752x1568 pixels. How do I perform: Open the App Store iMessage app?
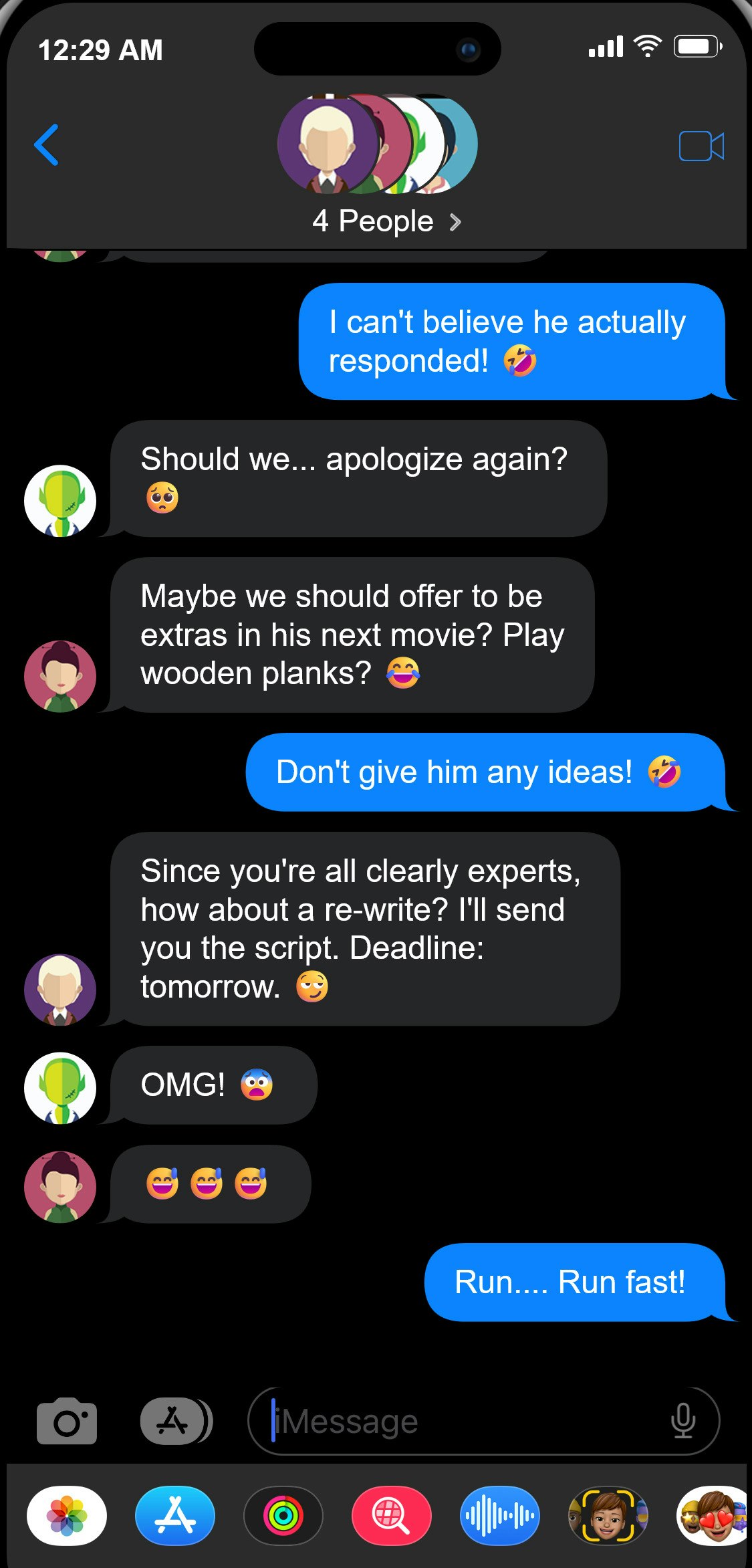pyautogui.click(x=175, y=1516)
